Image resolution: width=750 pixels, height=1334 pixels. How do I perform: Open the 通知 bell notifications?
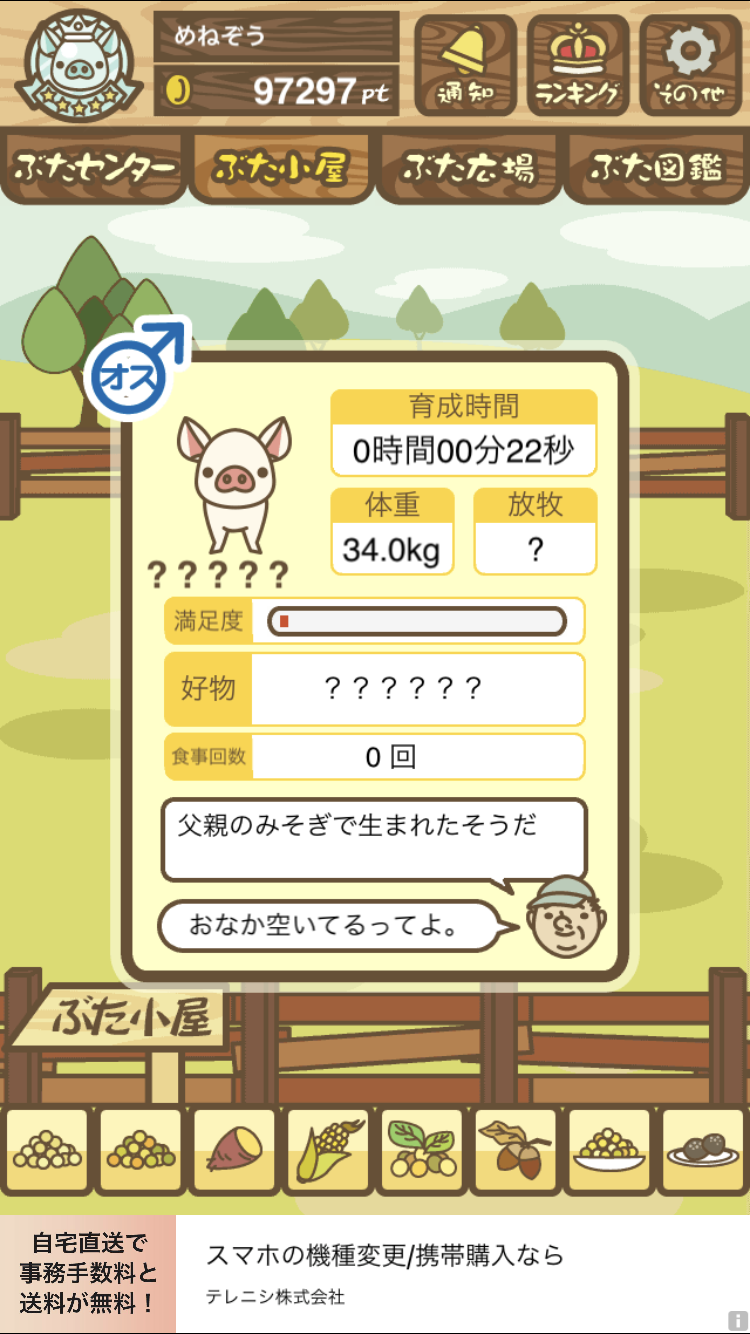point(465,65)
